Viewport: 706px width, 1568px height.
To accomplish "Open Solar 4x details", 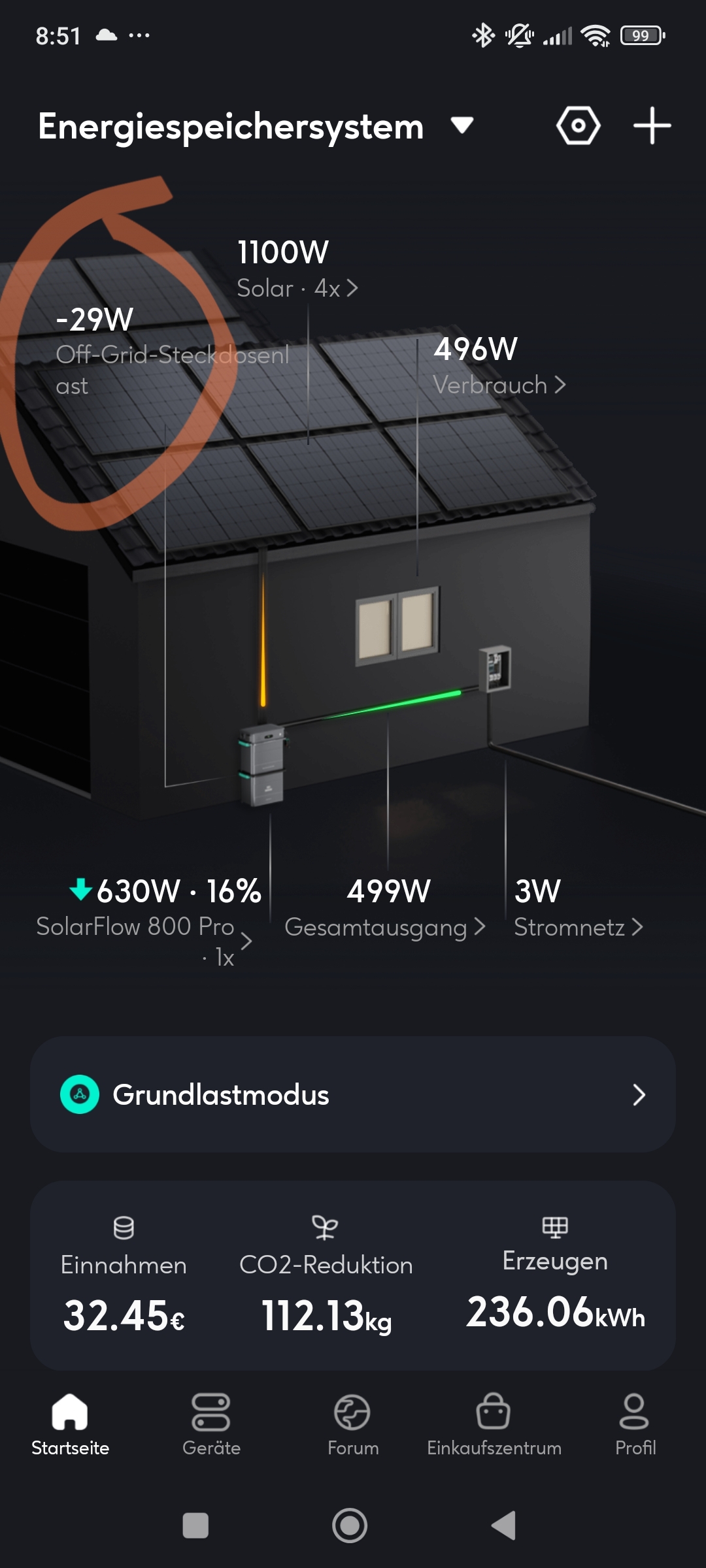I will (297, 288).
